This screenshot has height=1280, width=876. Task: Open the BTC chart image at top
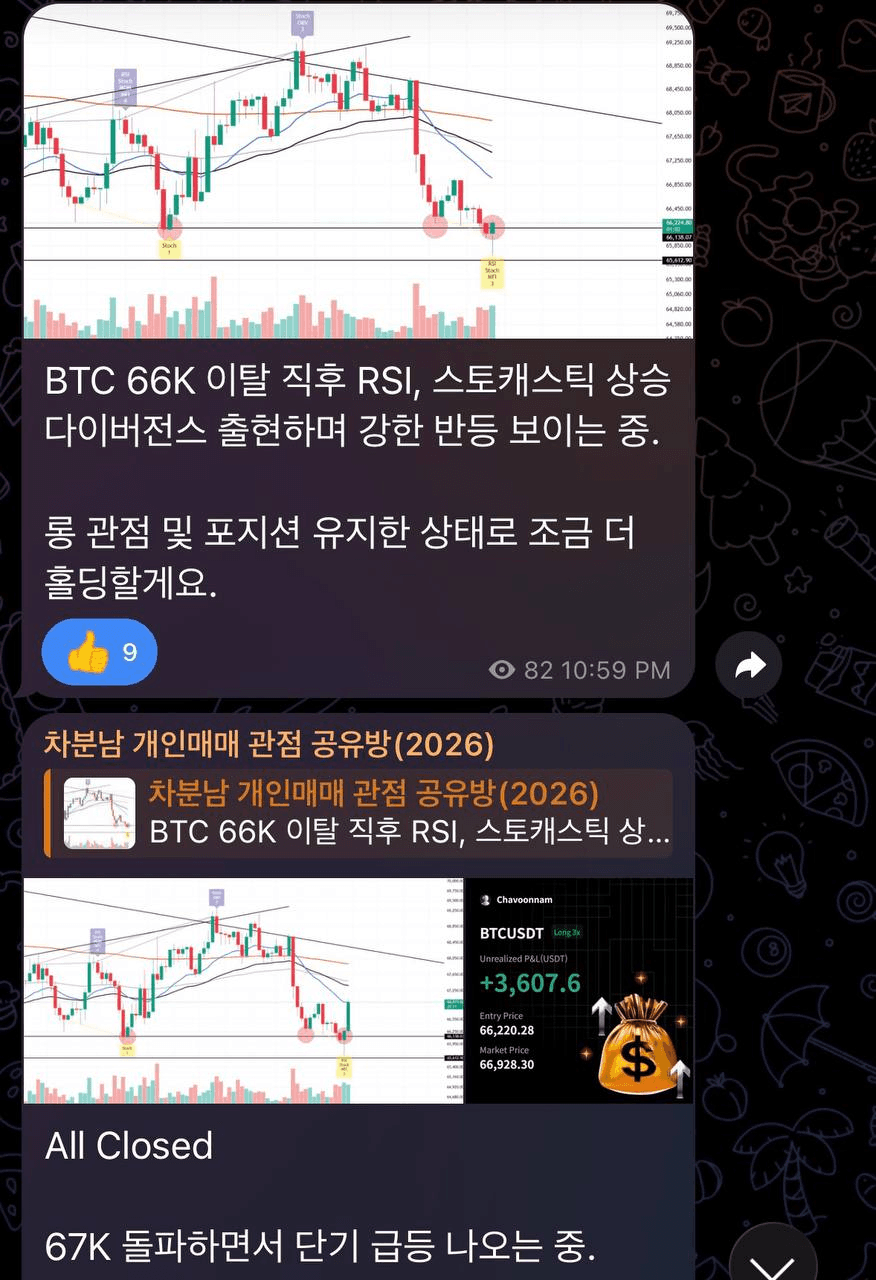pos(357,170)
